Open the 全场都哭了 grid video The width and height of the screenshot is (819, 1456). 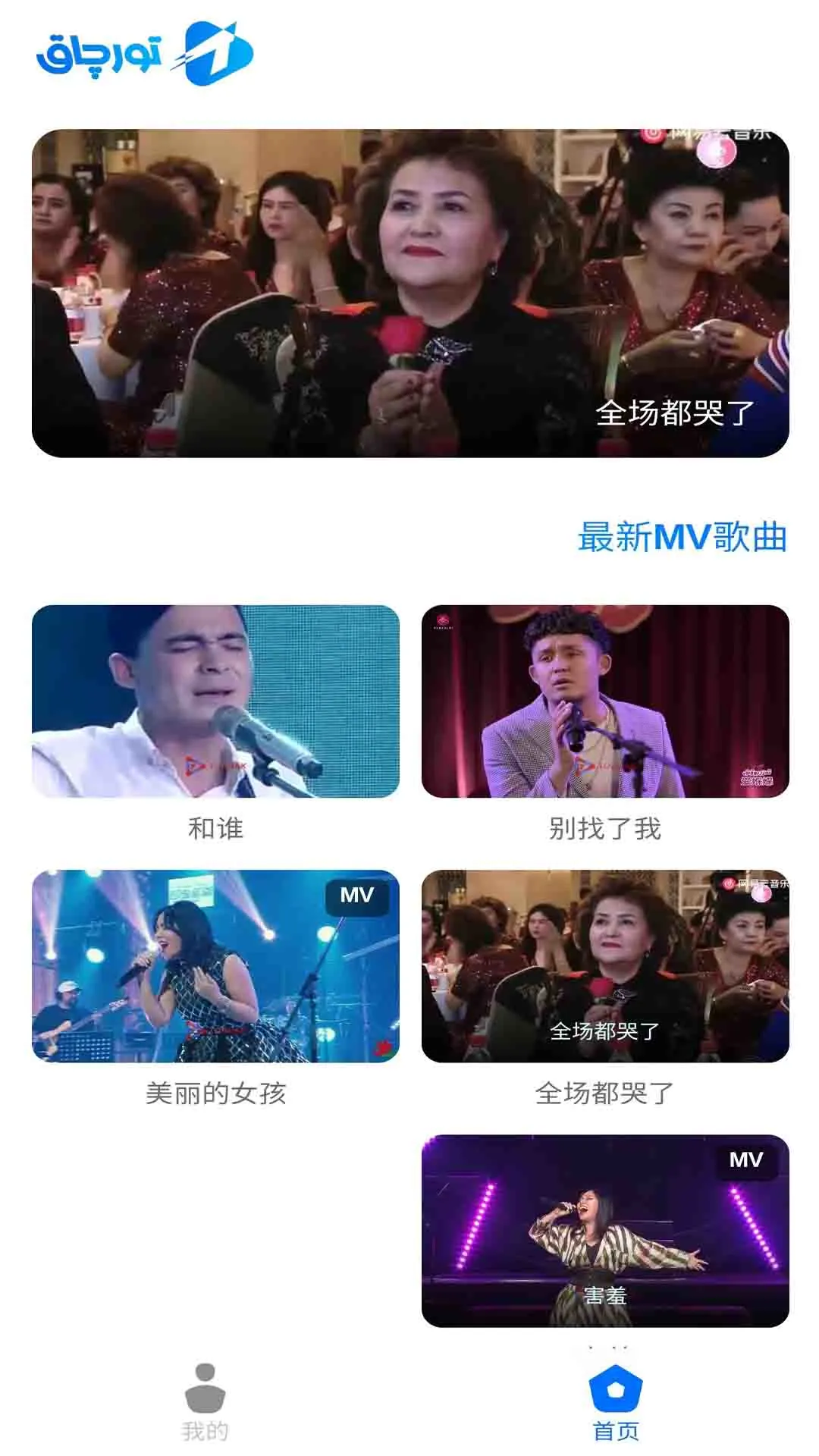click(x=605, y=965)
